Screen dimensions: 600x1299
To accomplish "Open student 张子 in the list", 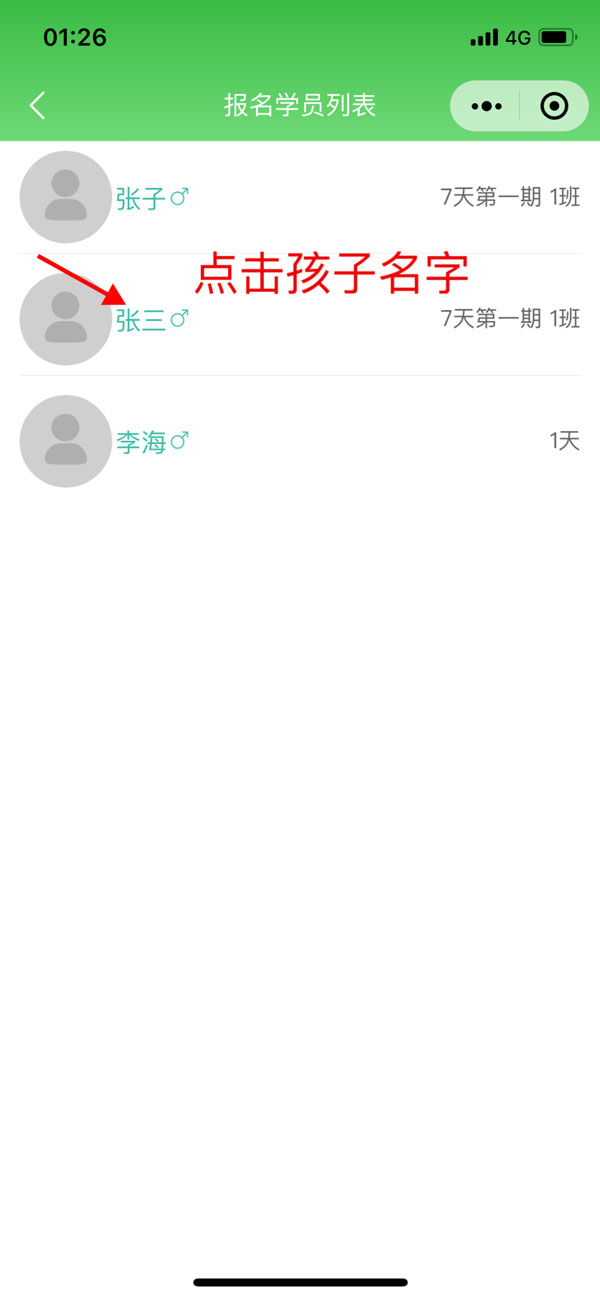I will [300, 197].
